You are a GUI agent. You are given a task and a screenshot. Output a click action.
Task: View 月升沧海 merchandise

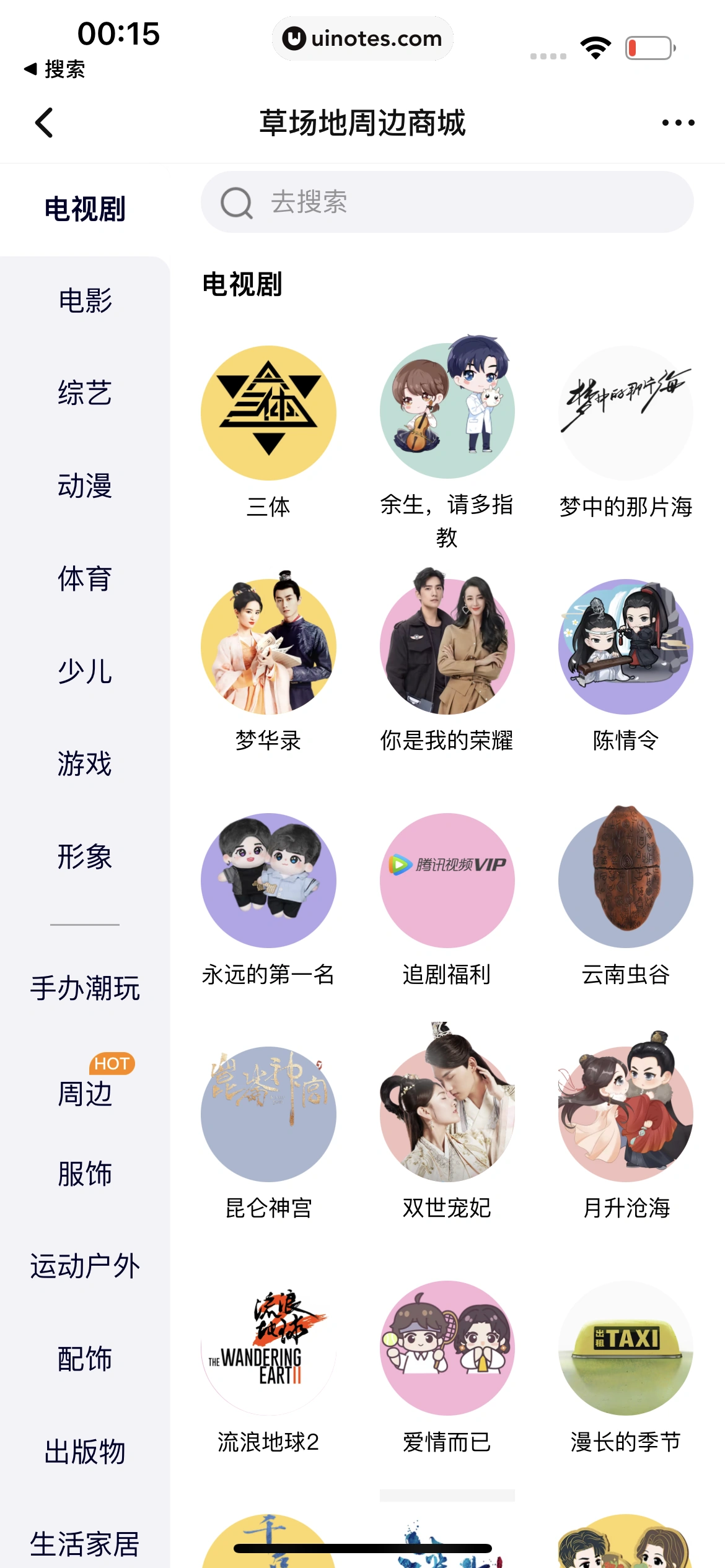[x=625, y=1114]
